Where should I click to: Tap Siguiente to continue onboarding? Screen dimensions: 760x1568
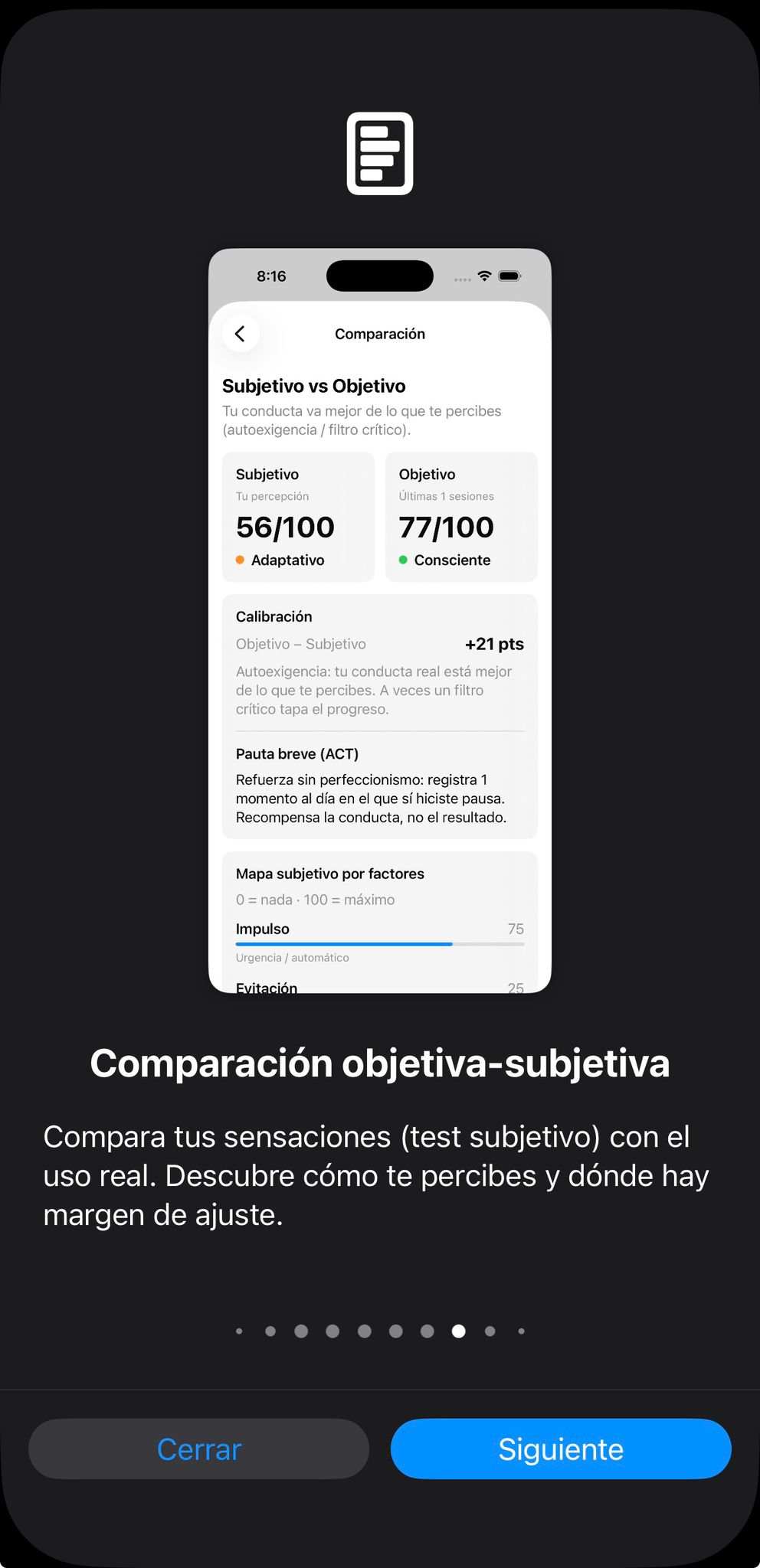(561, 1449)
